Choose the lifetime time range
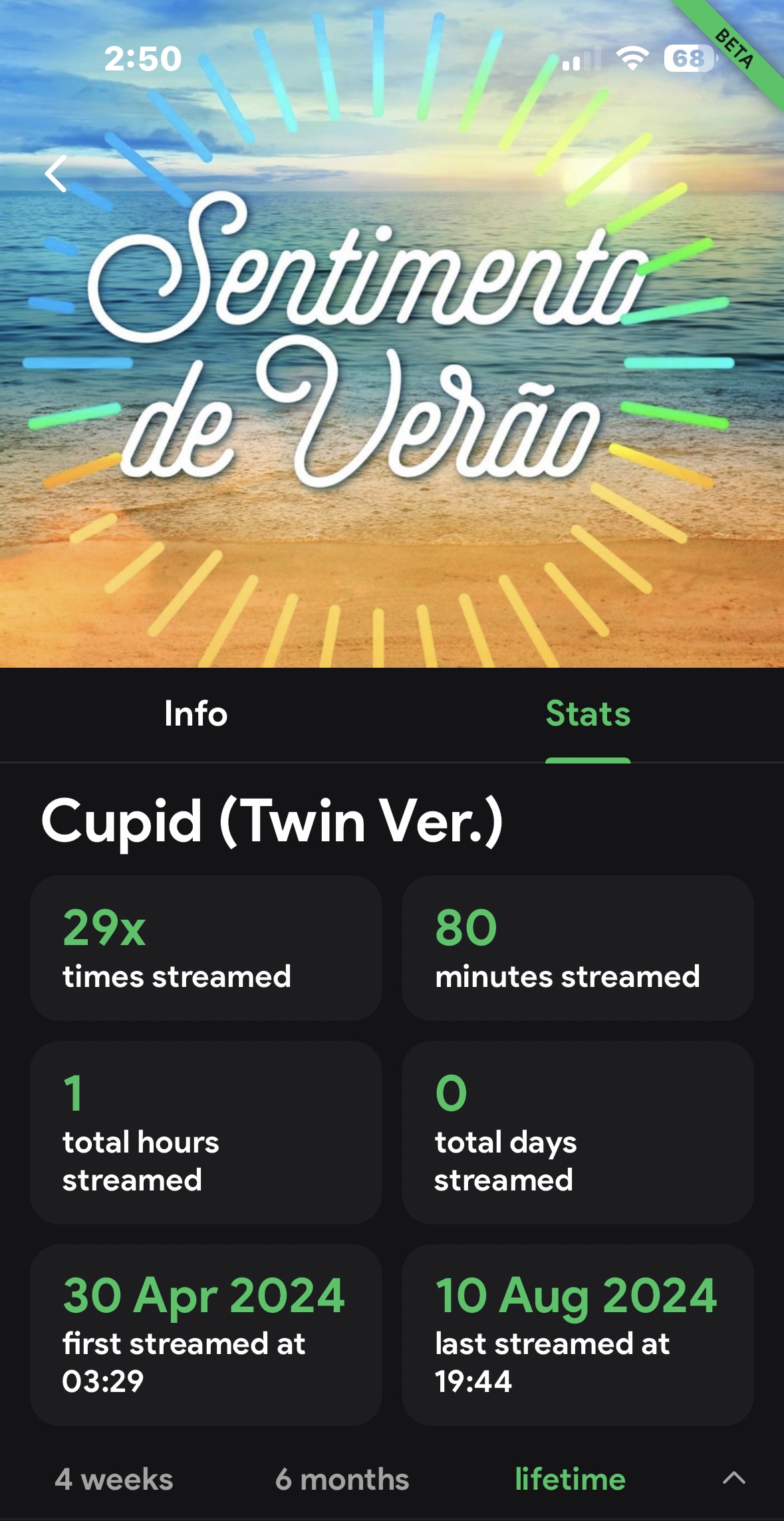The image size is (784, 1521). click(x=570, y=1480)
